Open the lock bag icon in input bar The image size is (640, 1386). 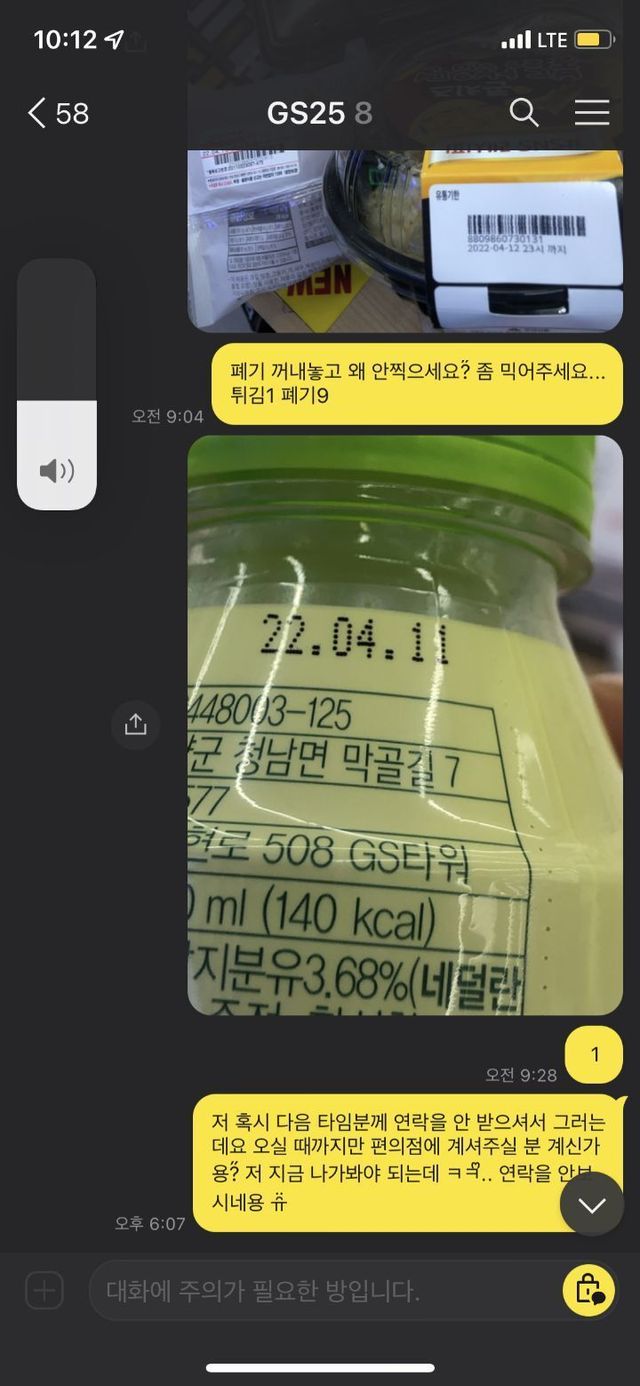click(x=589, y=1290)
